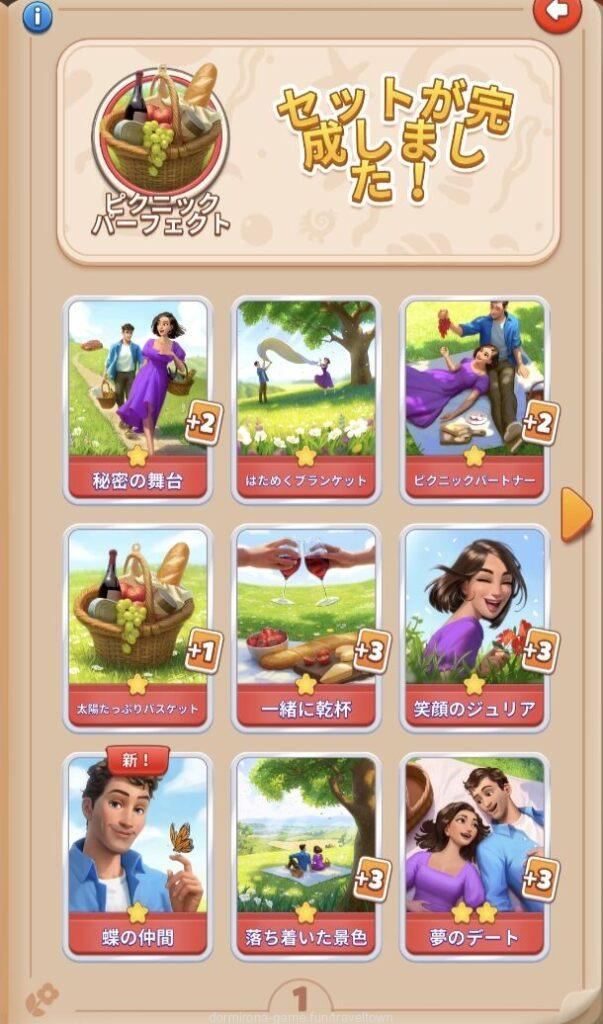Open the info button

pos(37,15)
